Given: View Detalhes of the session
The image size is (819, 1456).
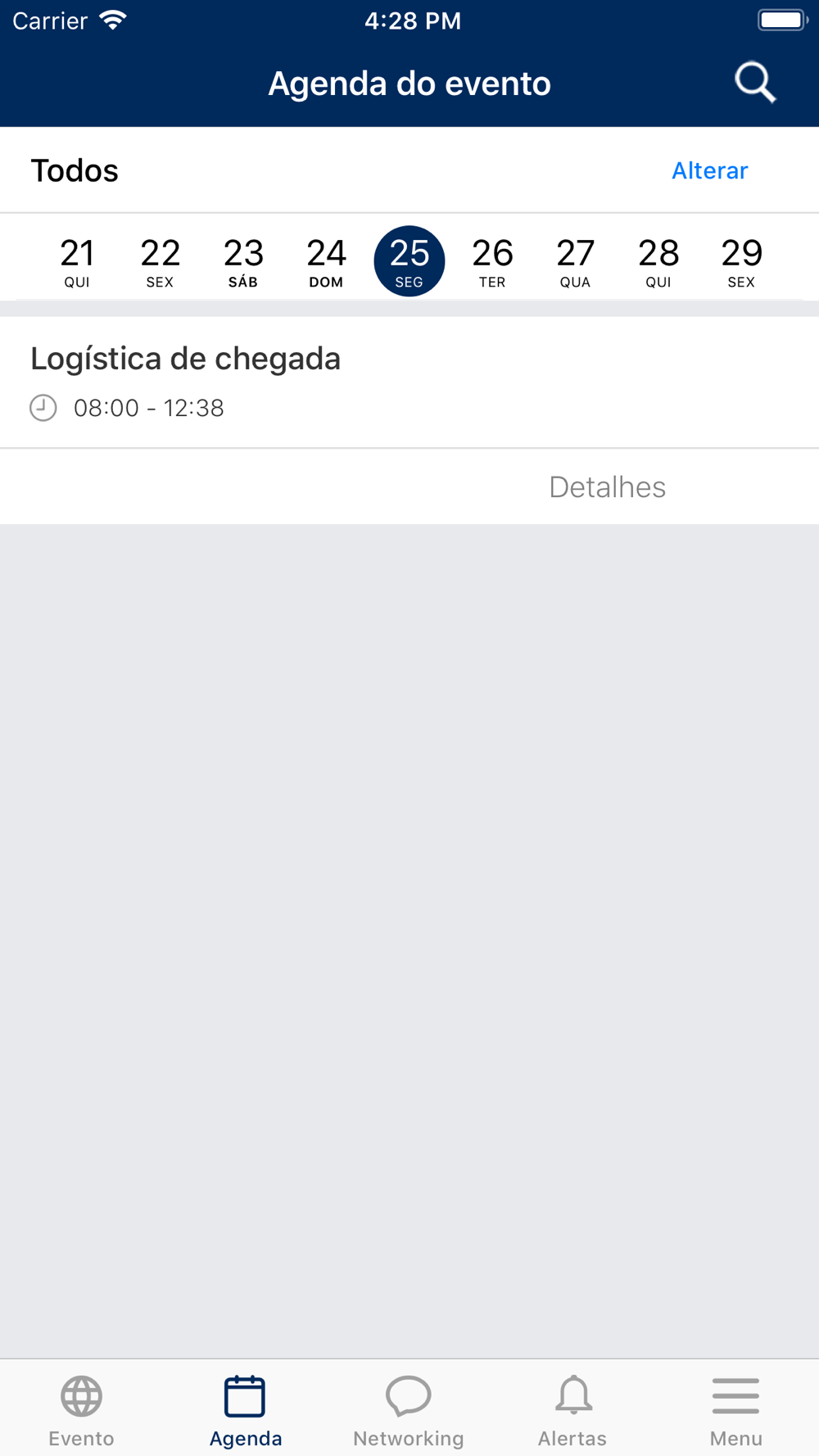Looking at the screenshot, I should (x=607, y=487).
